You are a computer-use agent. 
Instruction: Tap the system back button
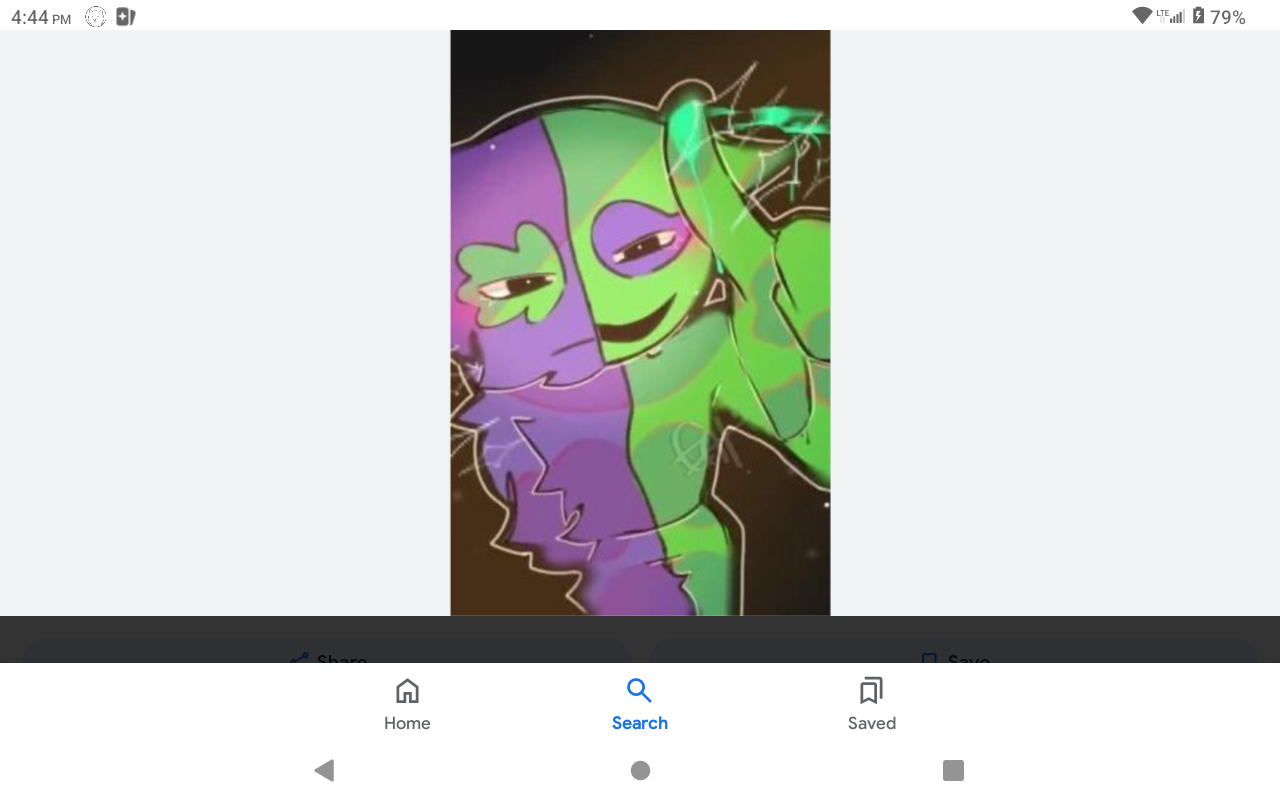point(324,770)
